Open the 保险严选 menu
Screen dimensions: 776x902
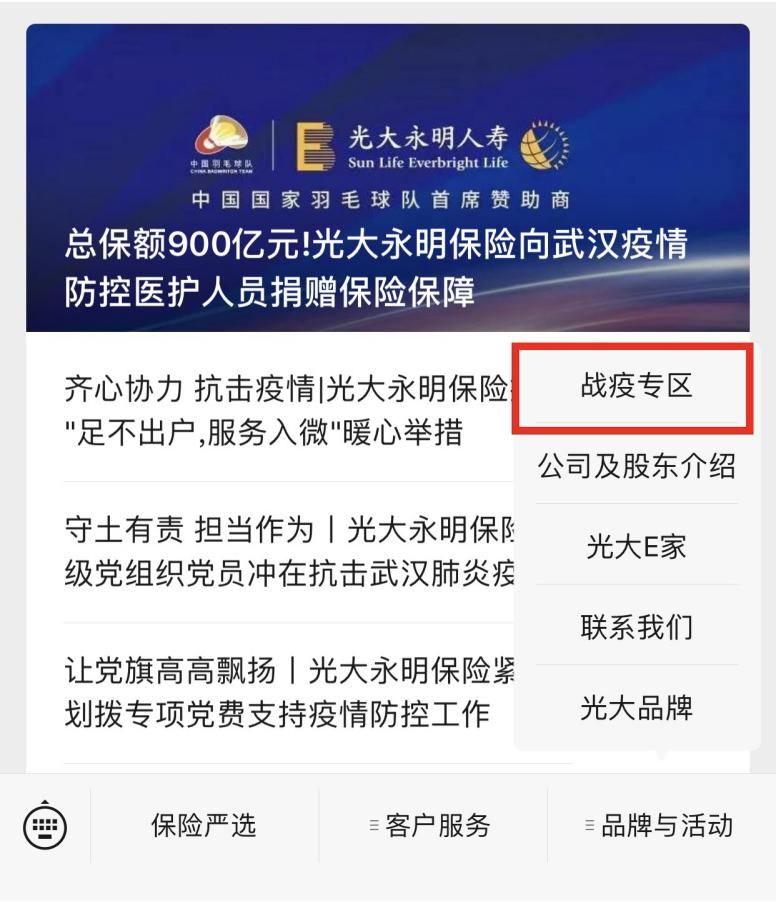coord(204,826)
